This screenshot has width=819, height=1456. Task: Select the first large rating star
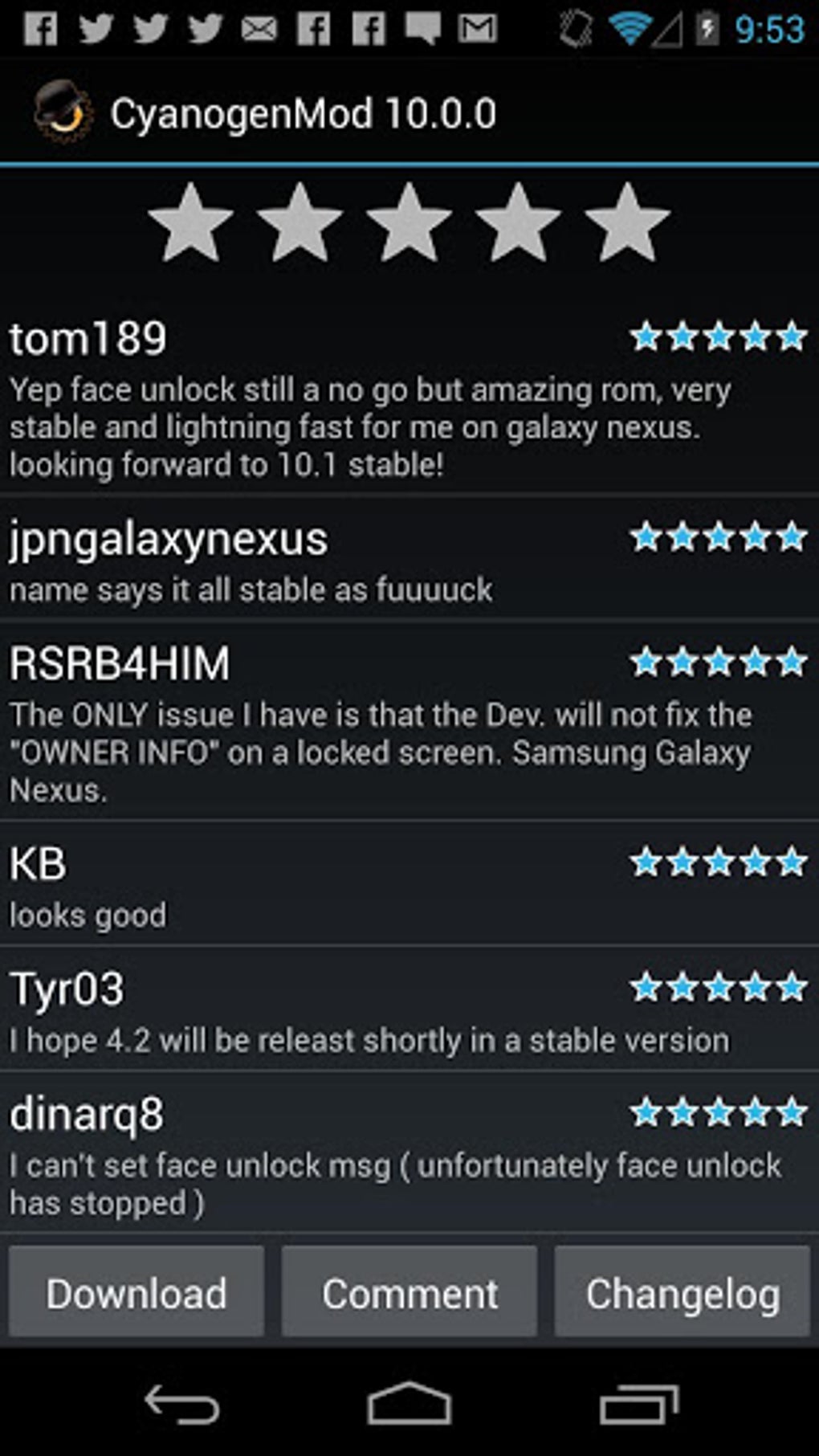tap(190, 224)
